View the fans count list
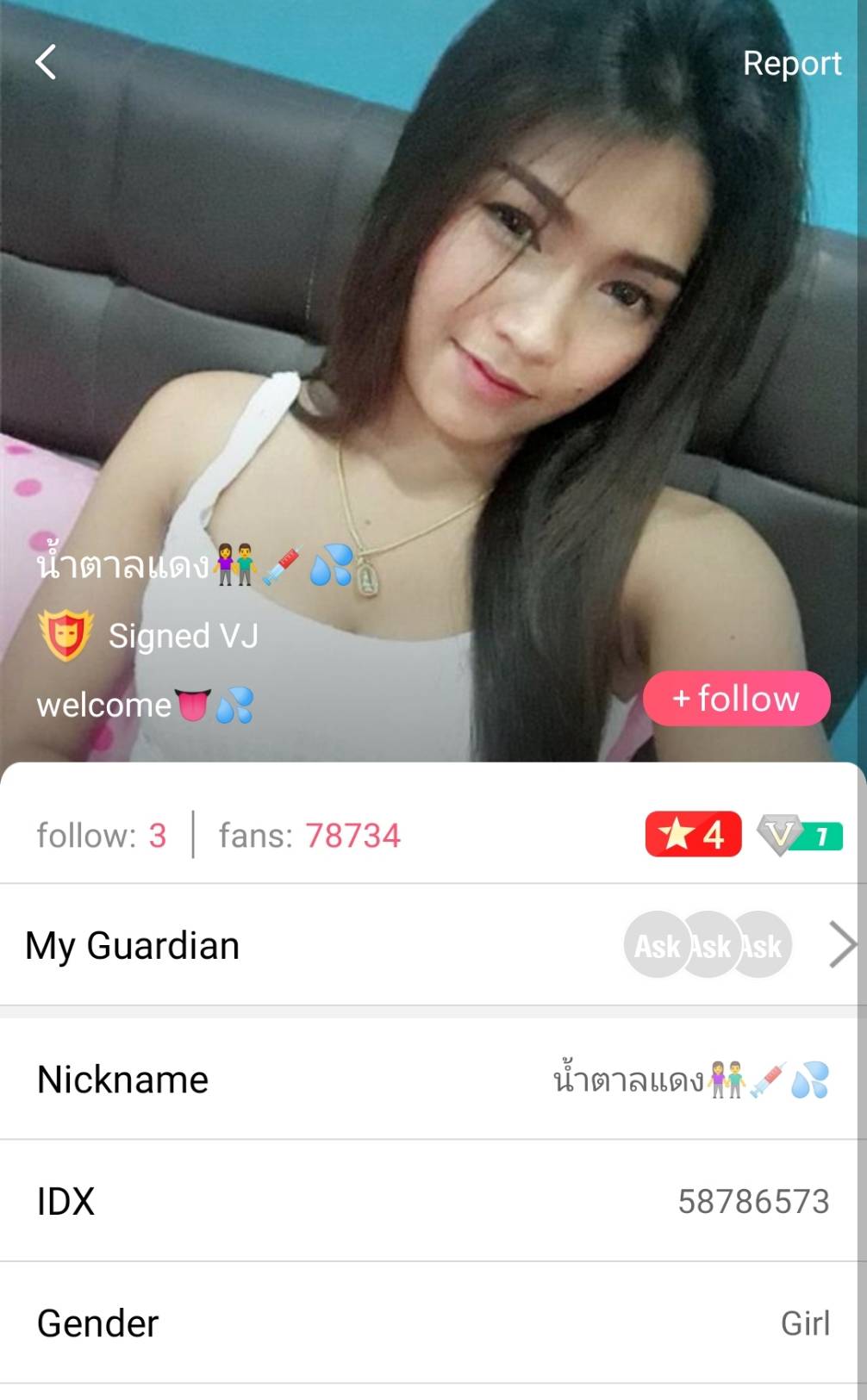The image size is (867, 1400). 309,835
